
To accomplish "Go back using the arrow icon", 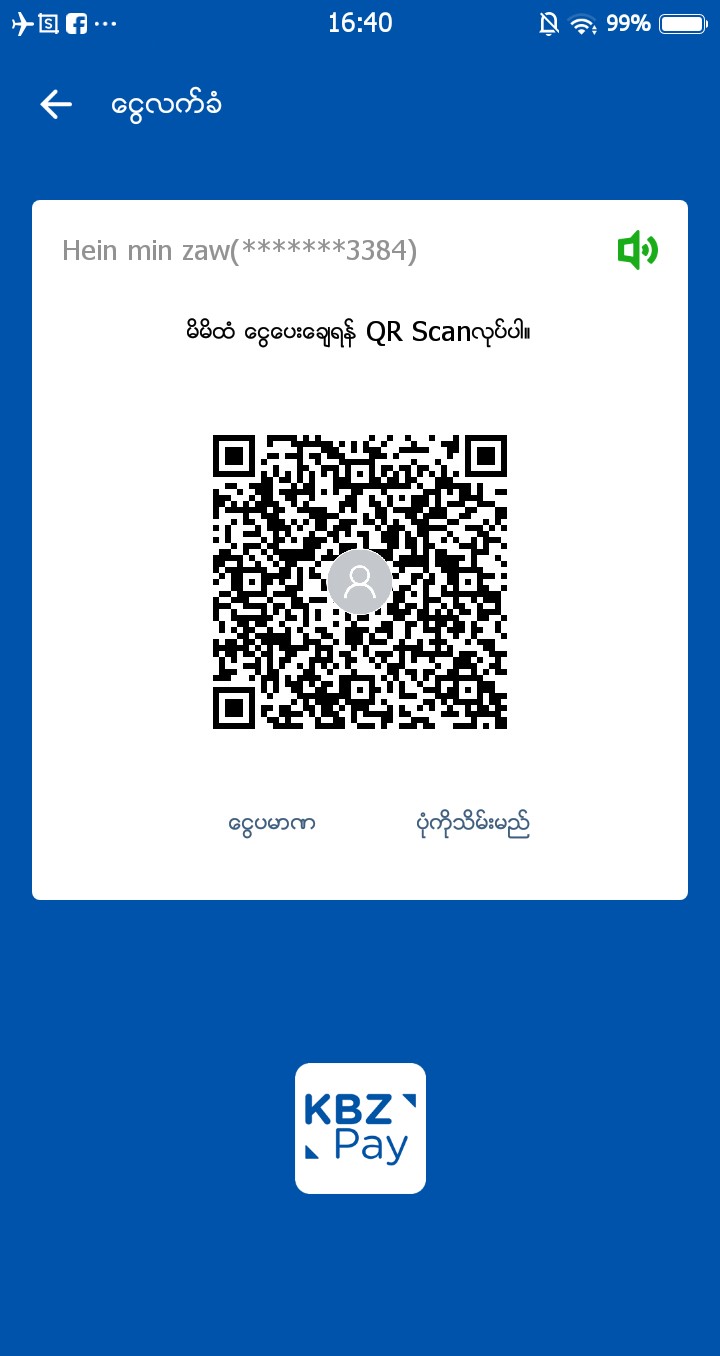I will 56,104.
